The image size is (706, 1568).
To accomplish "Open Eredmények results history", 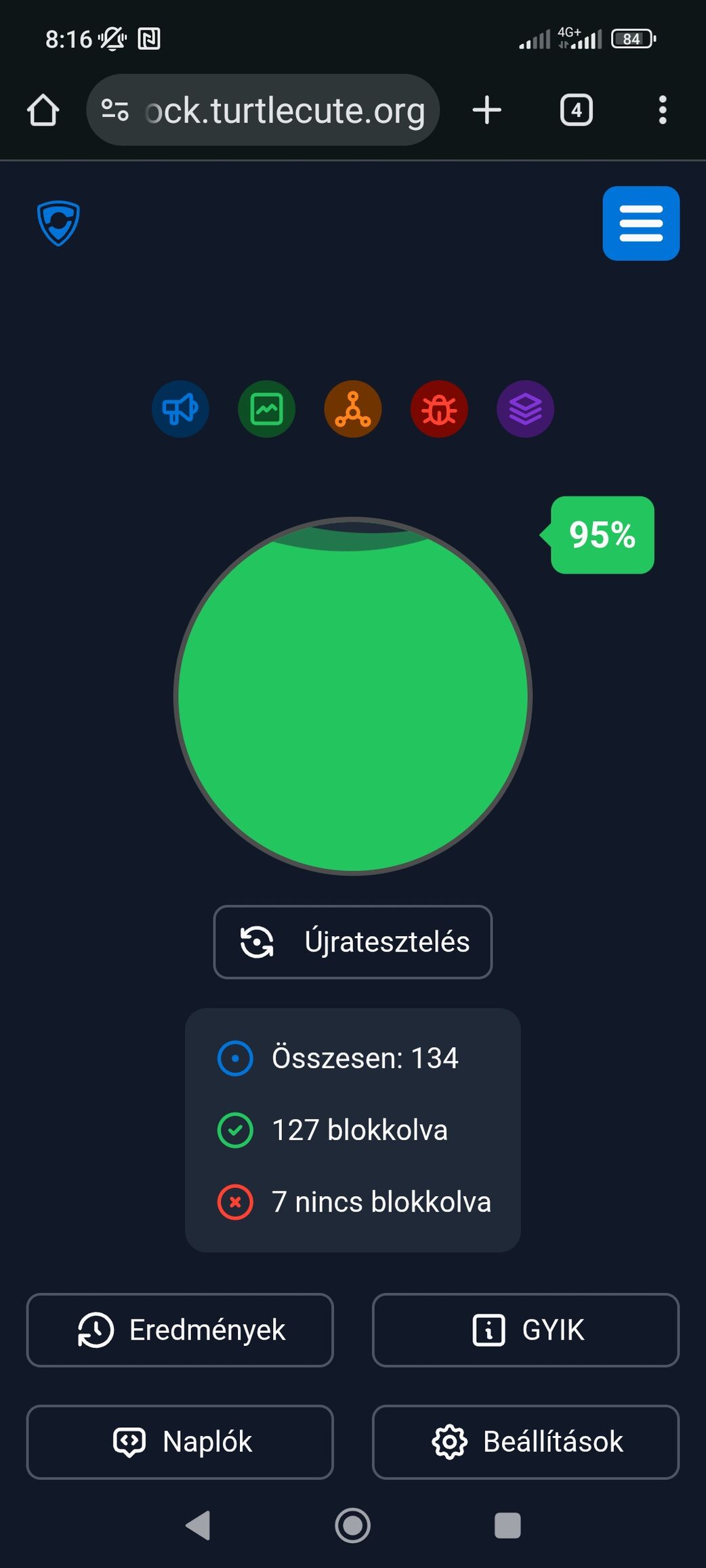I will 180,1330.
